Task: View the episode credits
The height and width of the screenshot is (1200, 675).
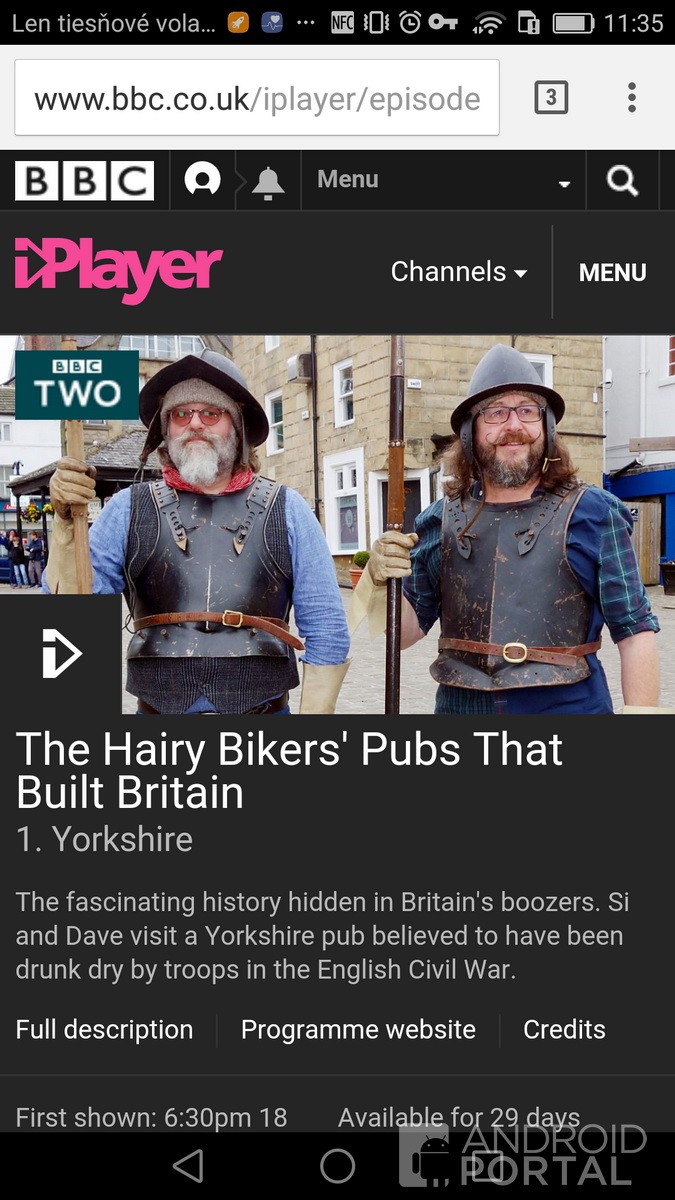Action: click(x=564, y=1029)
